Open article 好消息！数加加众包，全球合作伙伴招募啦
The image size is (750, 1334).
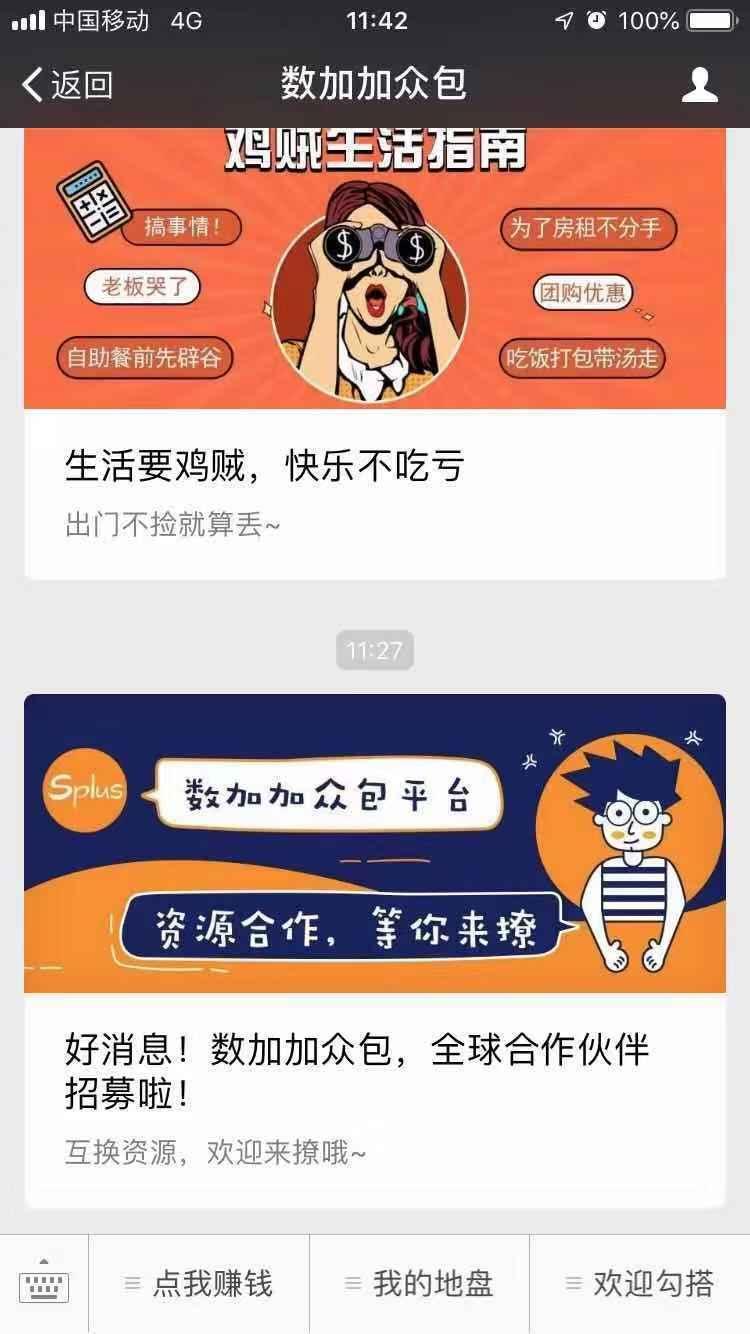[x=357, y=1072]
